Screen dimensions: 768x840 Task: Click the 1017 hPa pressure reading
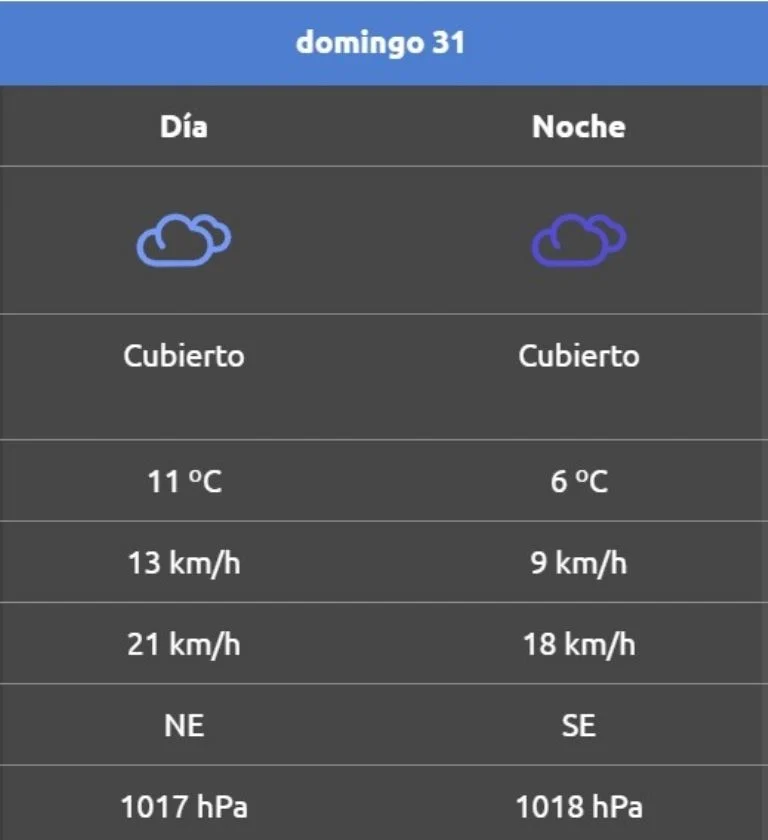point(184,808)
